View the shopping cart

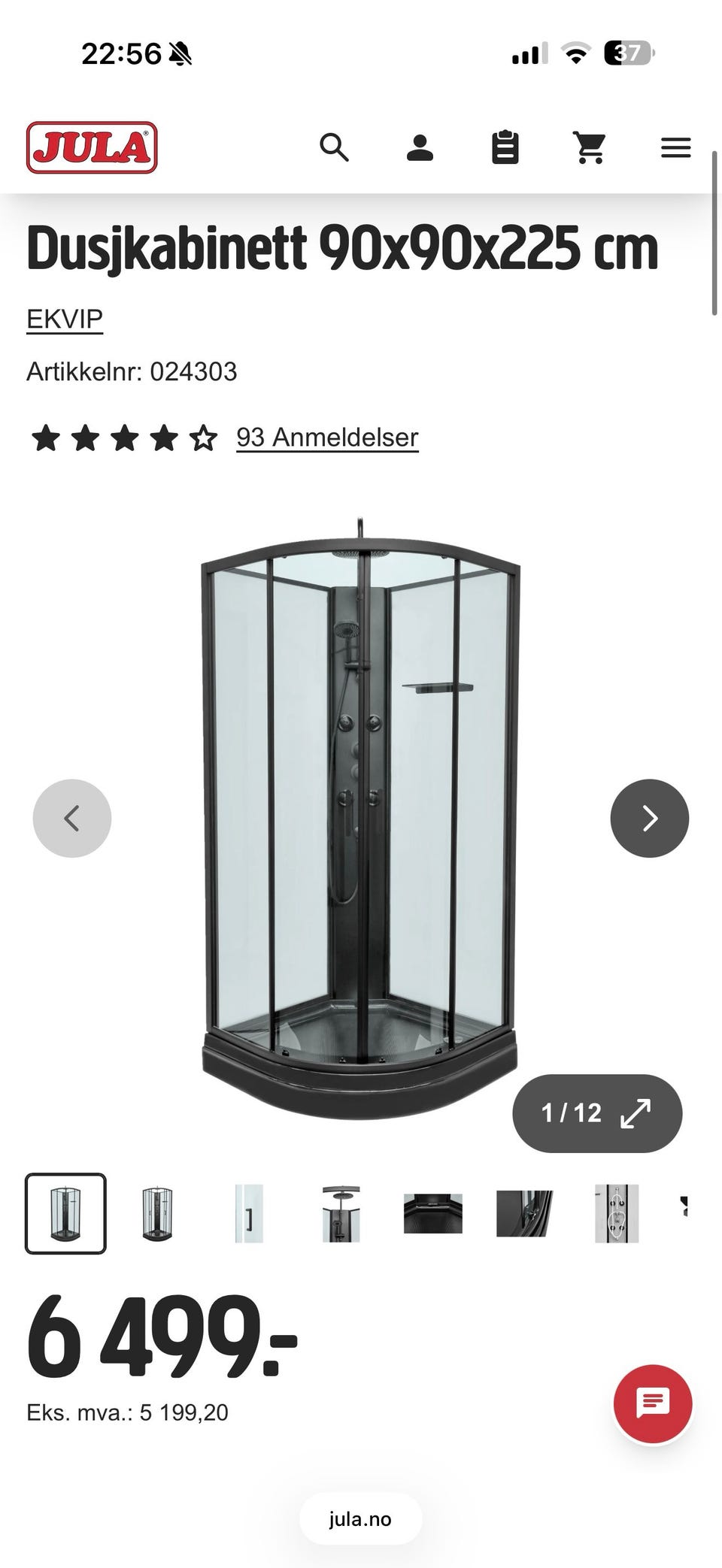[x=590, y=147]
